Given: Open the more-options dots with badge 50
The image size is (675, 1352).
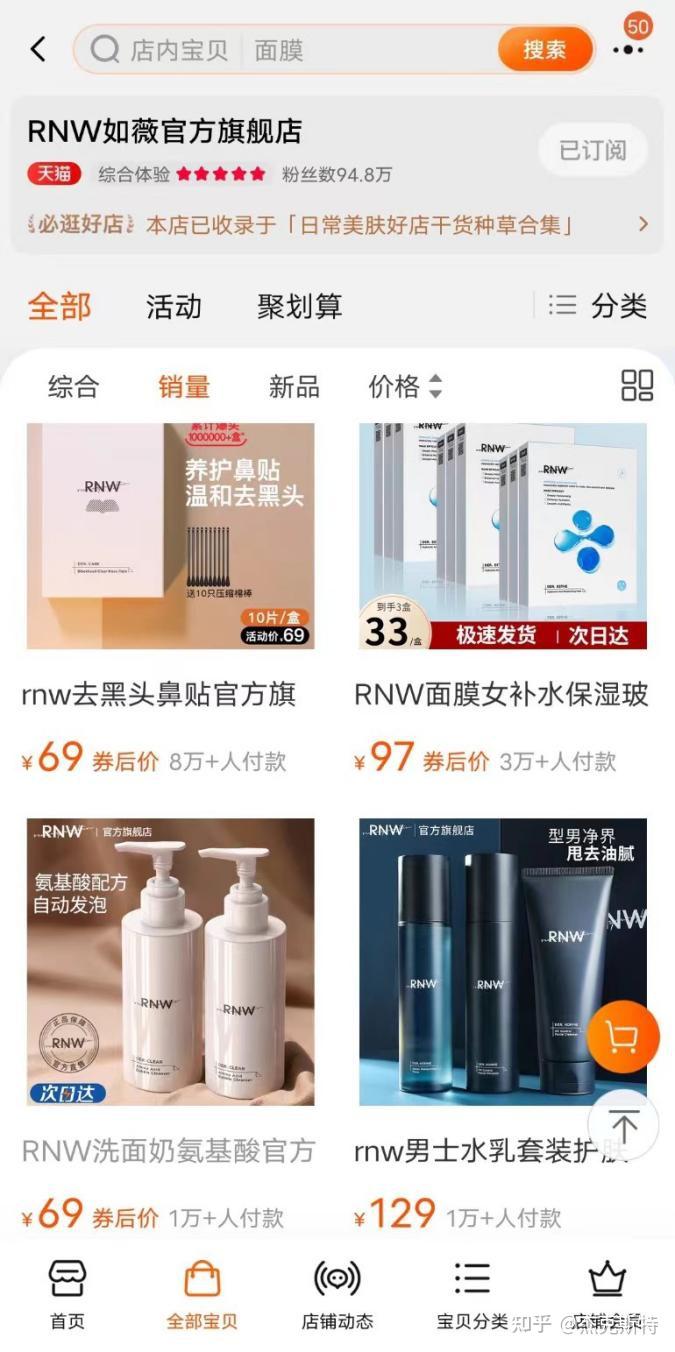Looking at the screenshot, I should tap(629, 48).
